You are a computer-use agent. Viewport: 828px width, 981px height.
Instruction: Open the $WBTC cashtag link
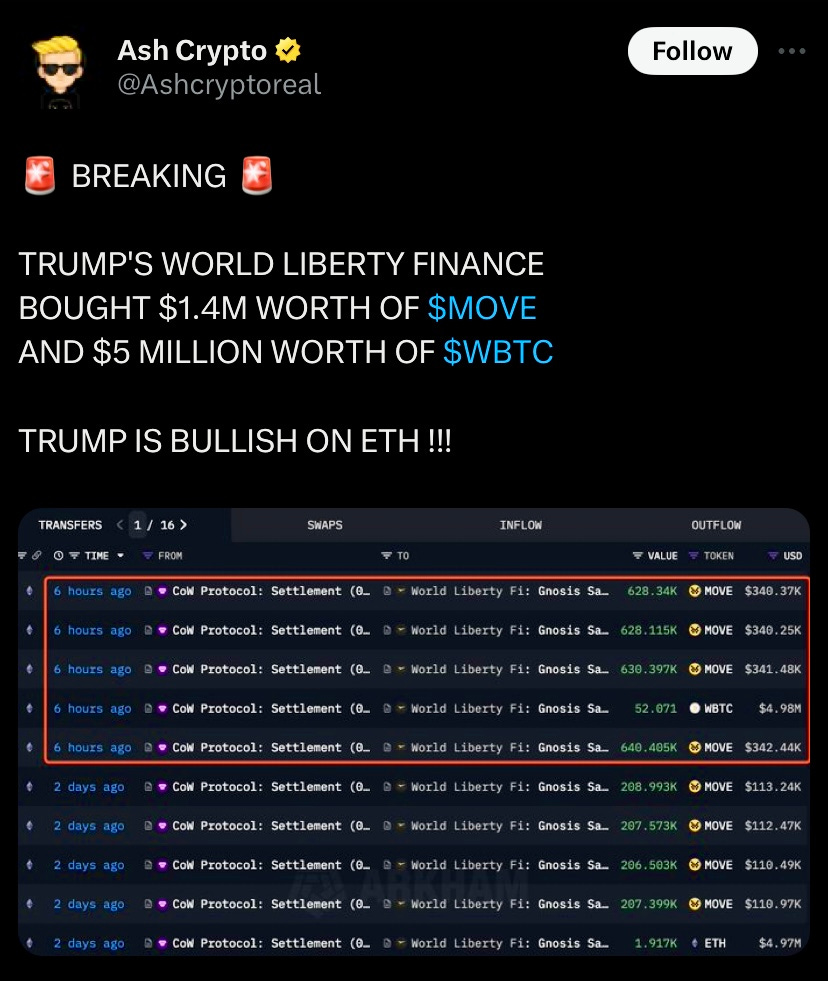click(497, 352)
